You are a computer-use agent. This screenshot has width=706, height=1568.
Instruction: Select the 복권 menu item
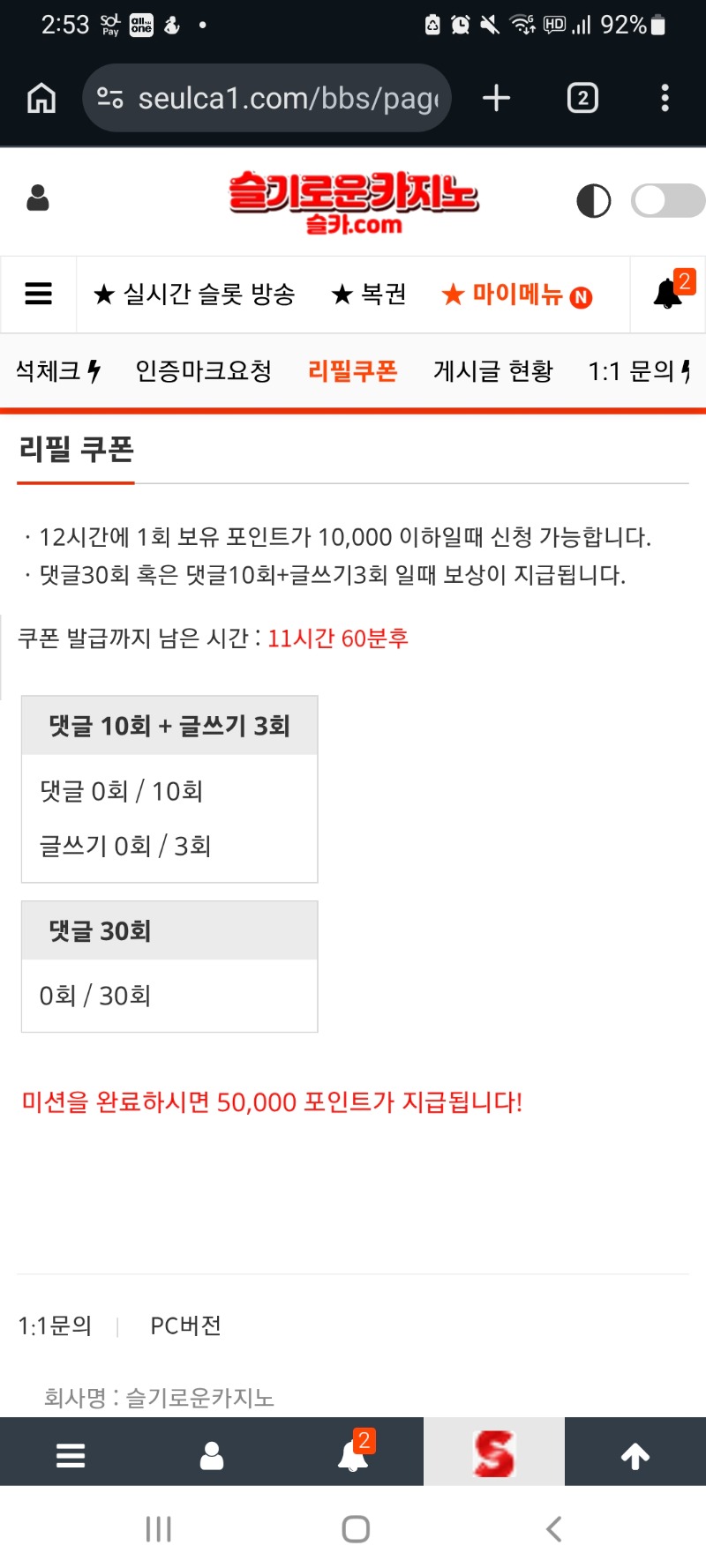(369, 295)
